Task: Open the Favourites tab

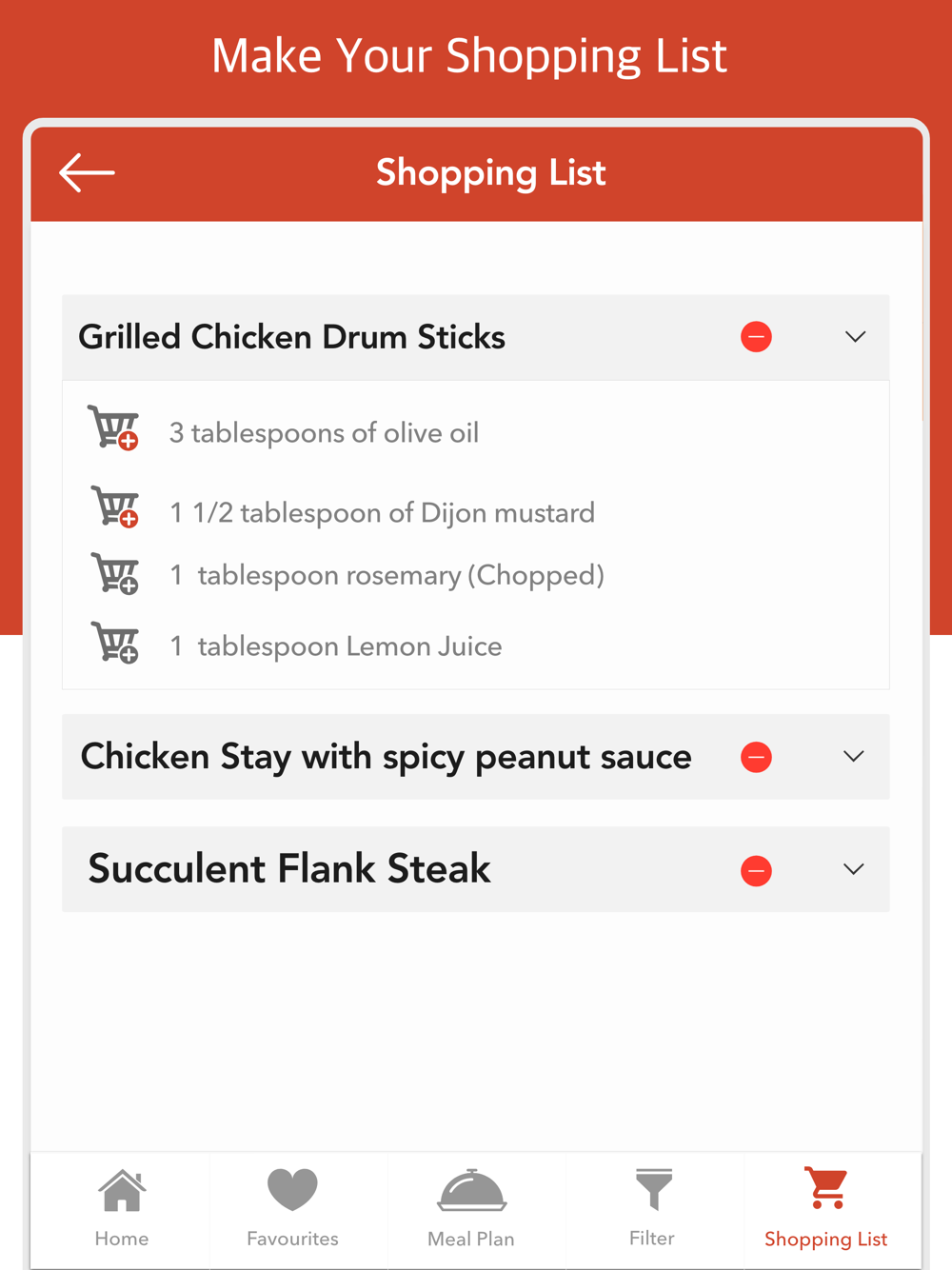Action: 292,1209
